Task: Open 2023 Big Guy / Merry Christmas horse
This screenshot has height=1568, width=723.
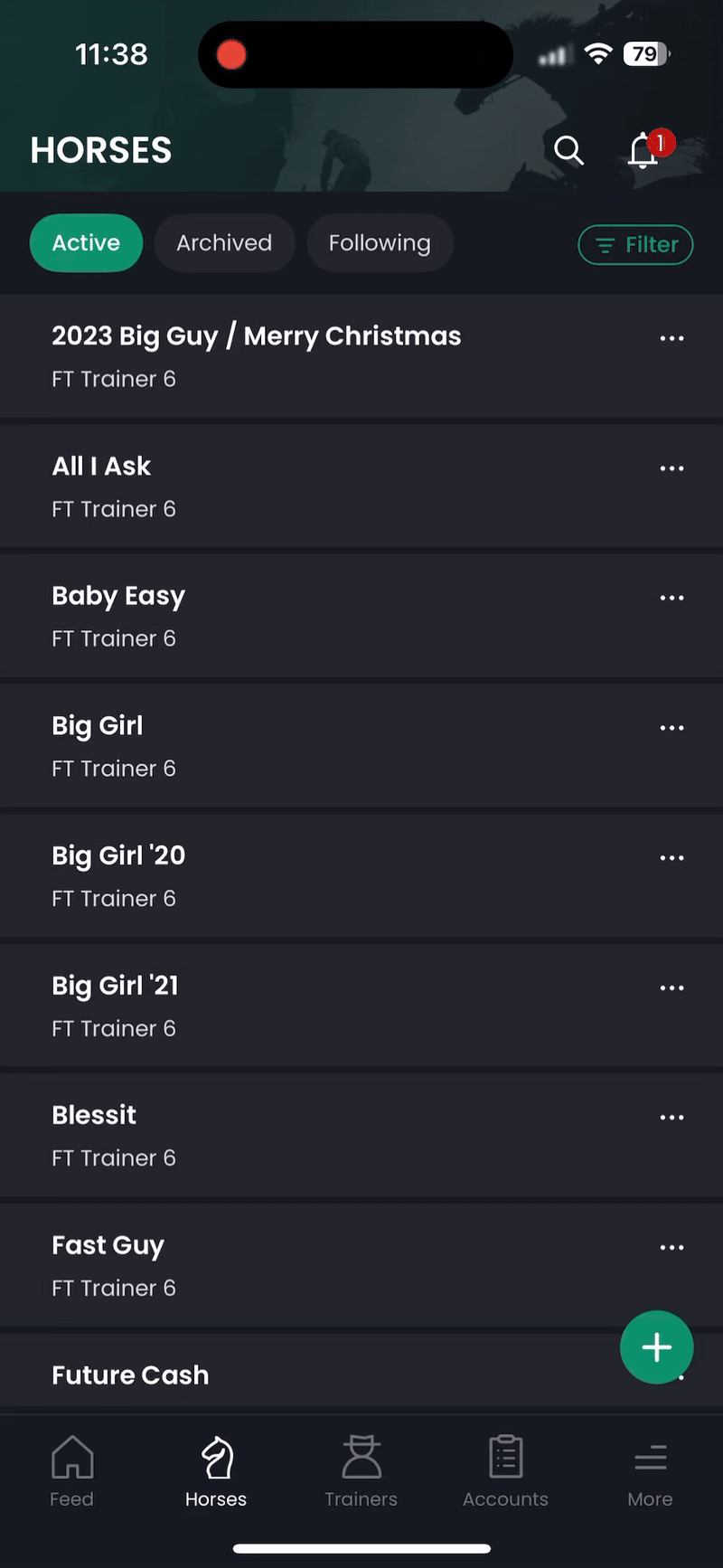Action: pyautogui.click(x=256, y=336)
